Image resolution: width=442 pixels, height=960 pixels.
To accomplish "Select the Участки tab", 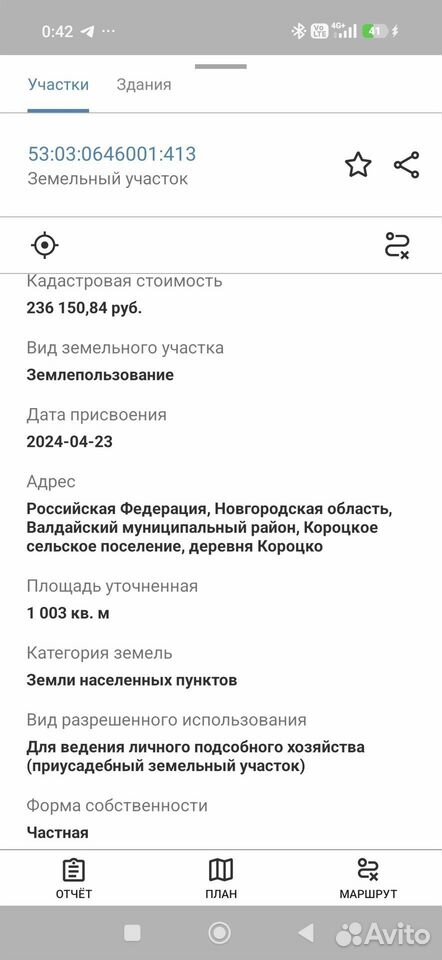I will coord(58,84).
